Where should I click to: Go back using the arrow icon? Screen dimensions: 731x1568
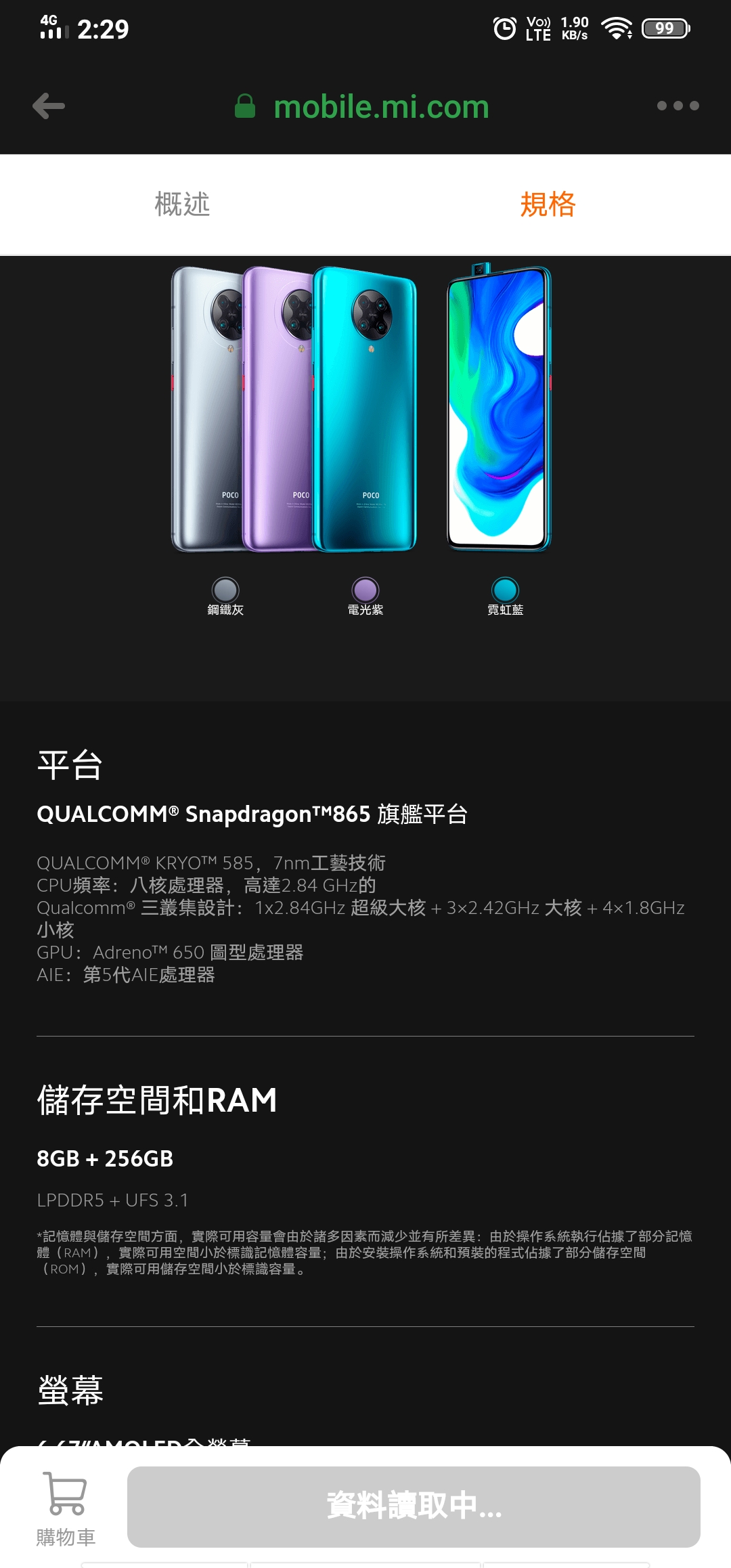coord(49,106)
